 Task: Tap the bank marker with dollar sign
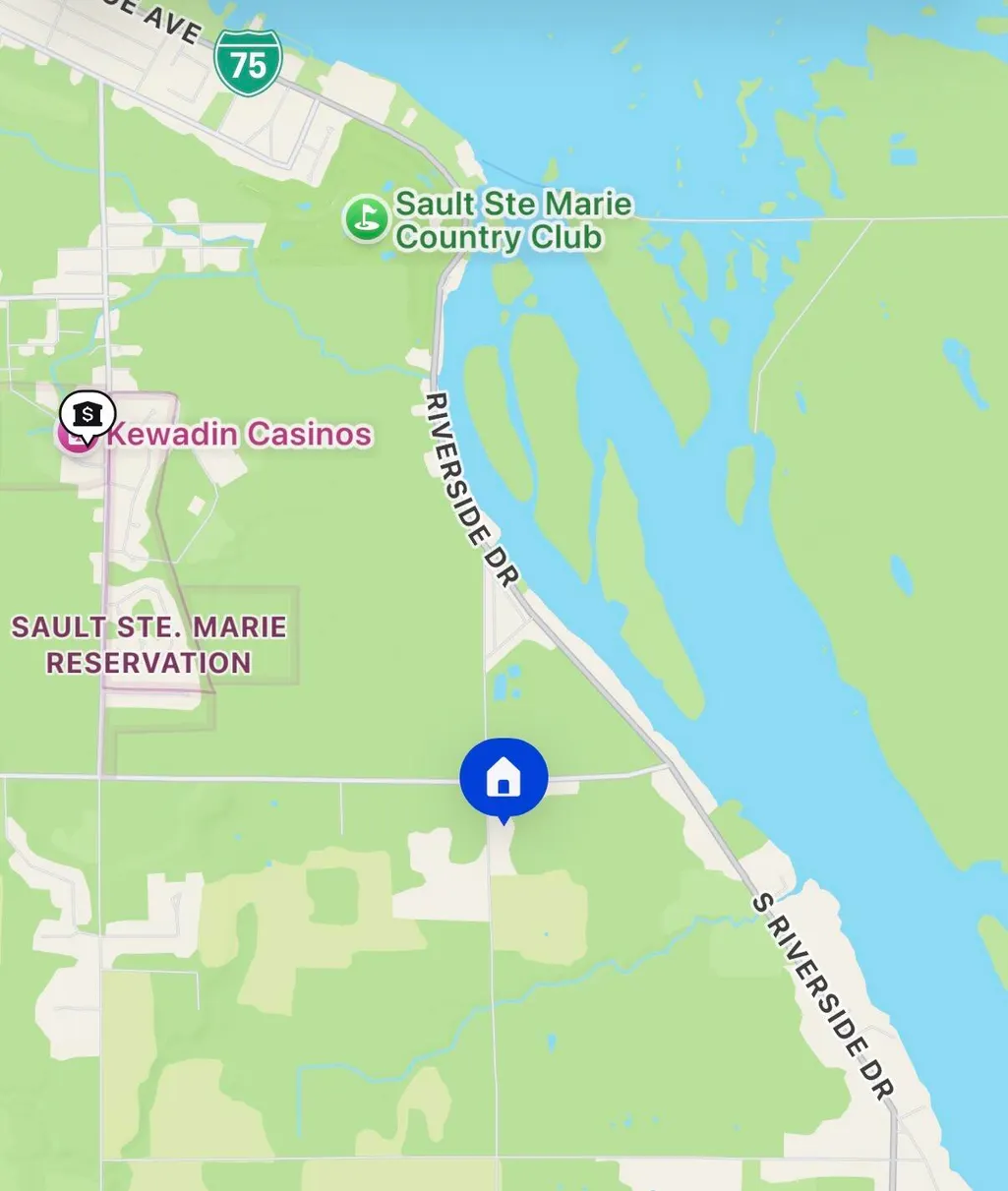88,415
